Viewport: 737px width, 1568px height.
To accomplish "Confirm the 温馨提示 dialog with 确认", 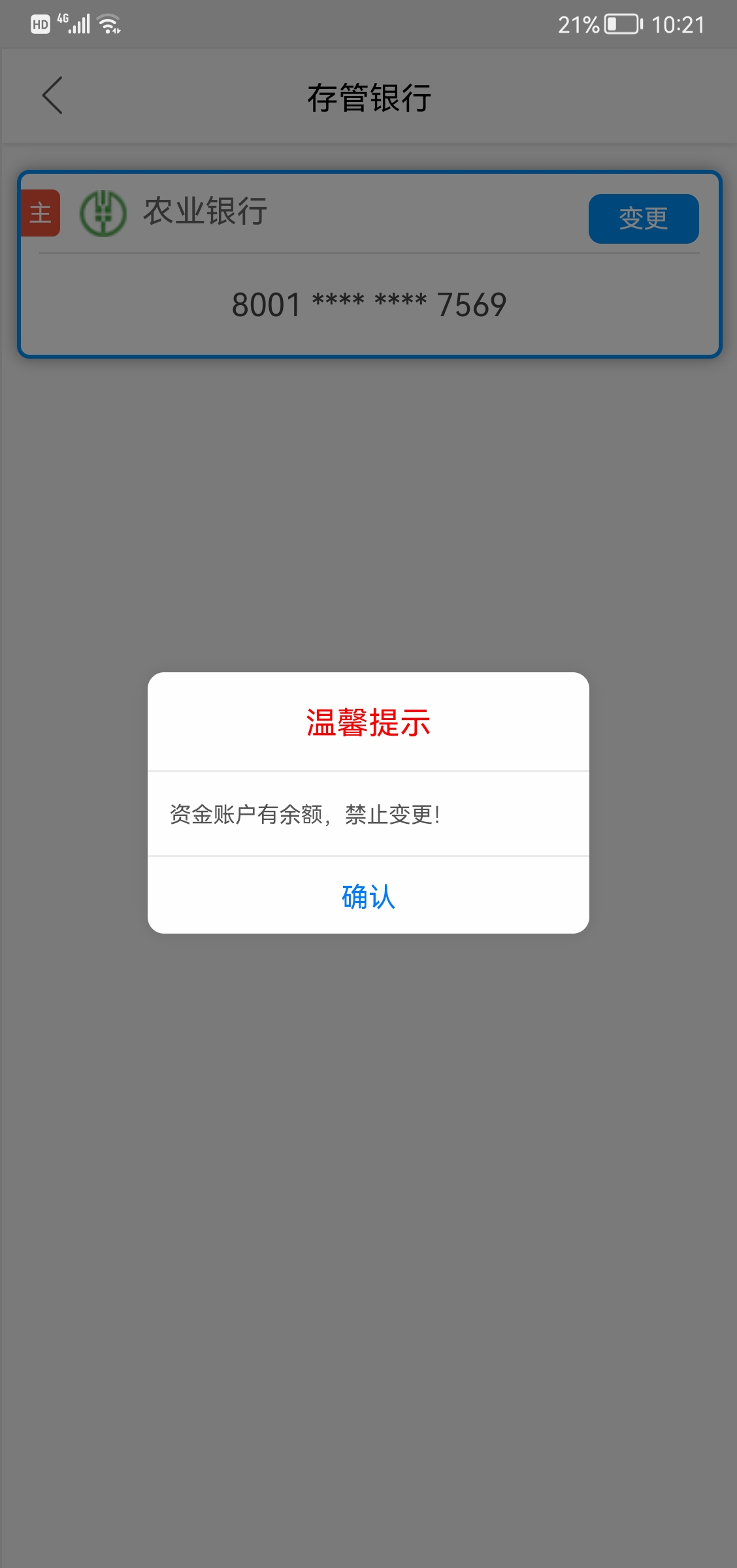I will tap(368, 896).
